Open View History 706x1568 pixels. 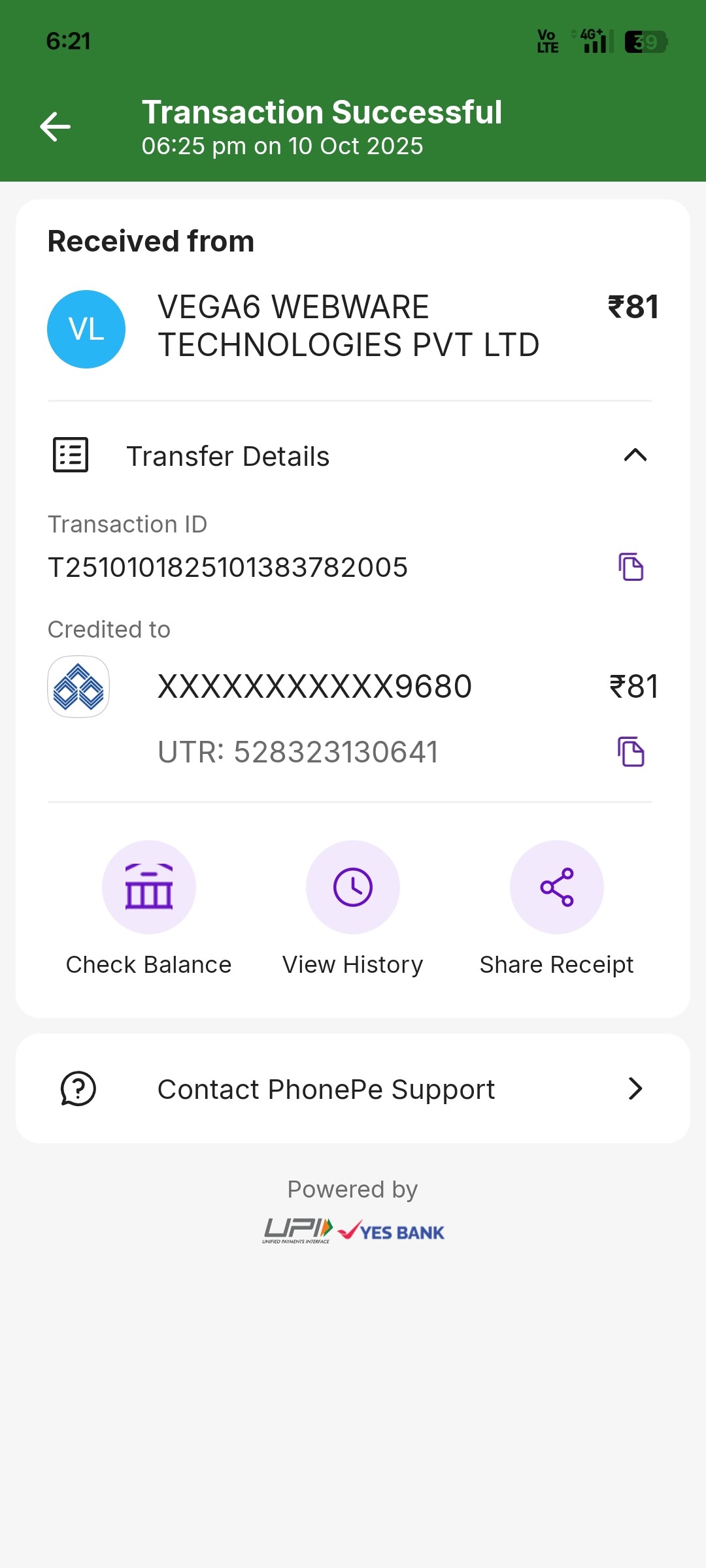point(353,888)
